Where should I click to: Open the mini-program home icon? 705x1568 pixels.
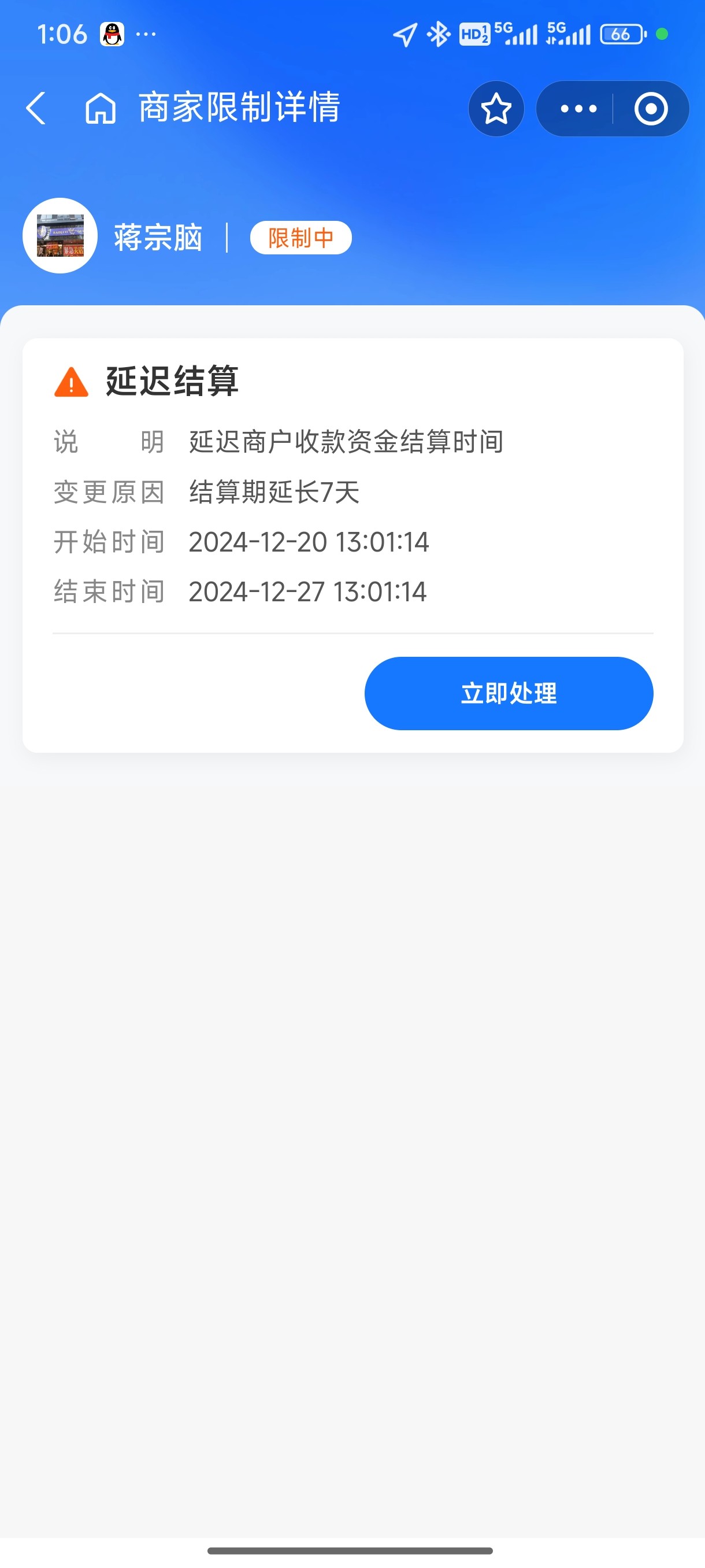click(99, 108)
